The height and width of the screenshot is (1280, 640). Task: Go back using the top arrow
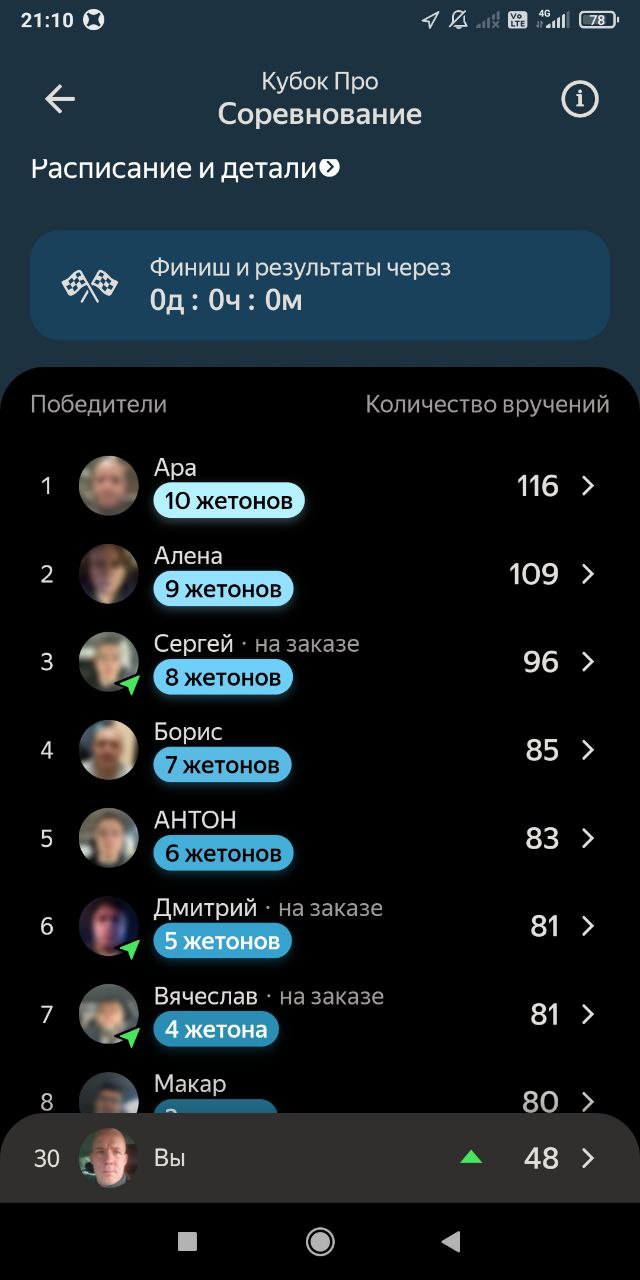tap(60, 99)
